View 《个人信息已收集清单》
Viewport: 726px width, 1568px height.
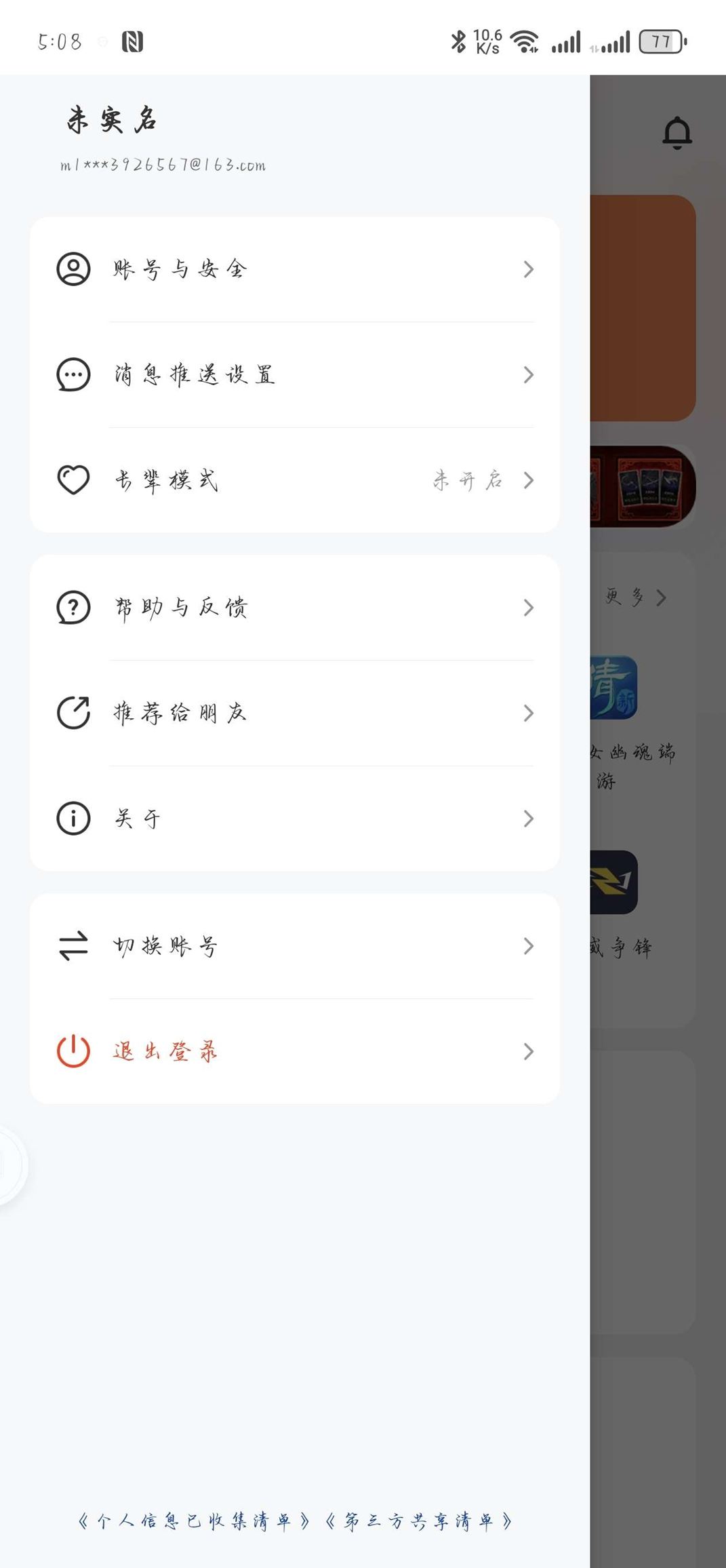tap(194, 1521)
